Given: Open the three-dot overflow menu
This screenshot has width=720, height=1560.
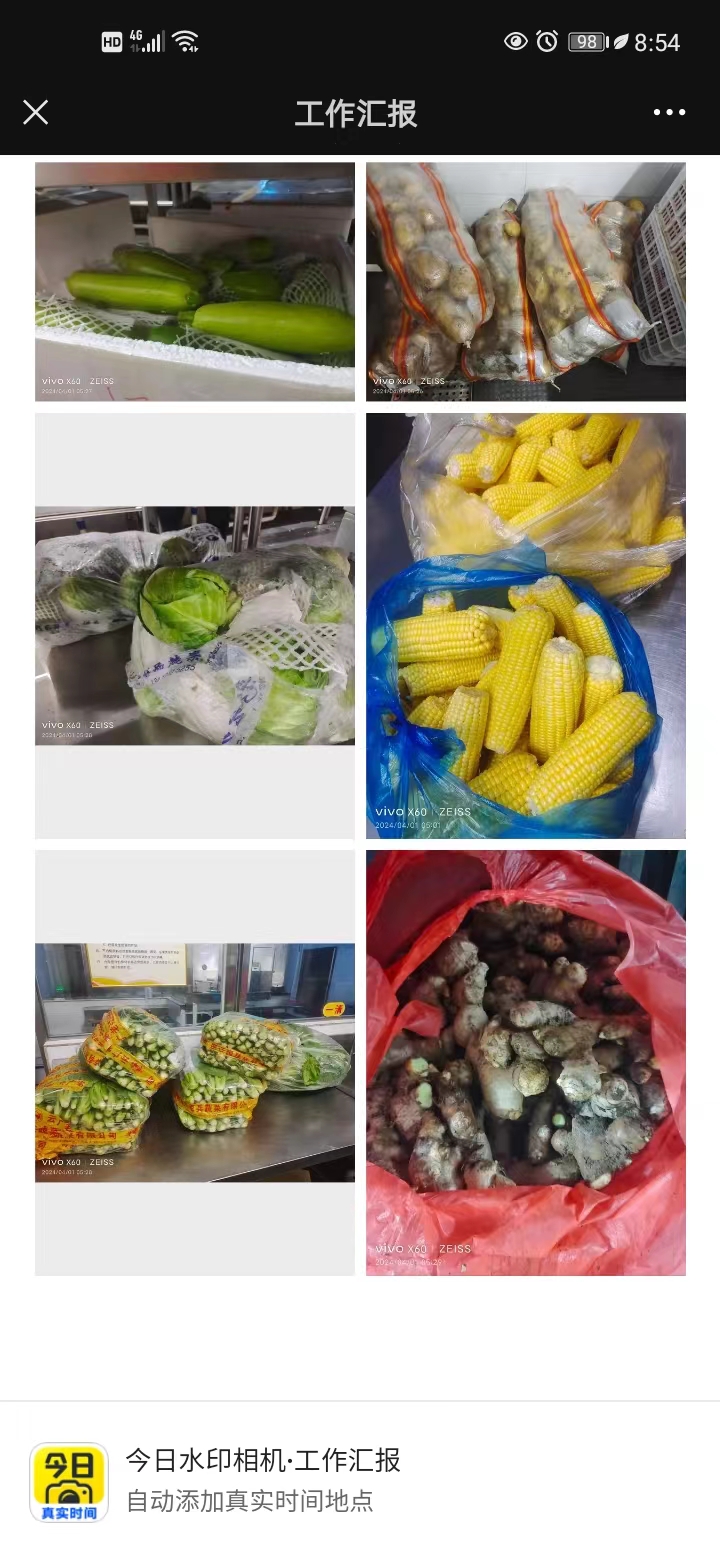Looking at the screenshot, I should coord(669,112).
